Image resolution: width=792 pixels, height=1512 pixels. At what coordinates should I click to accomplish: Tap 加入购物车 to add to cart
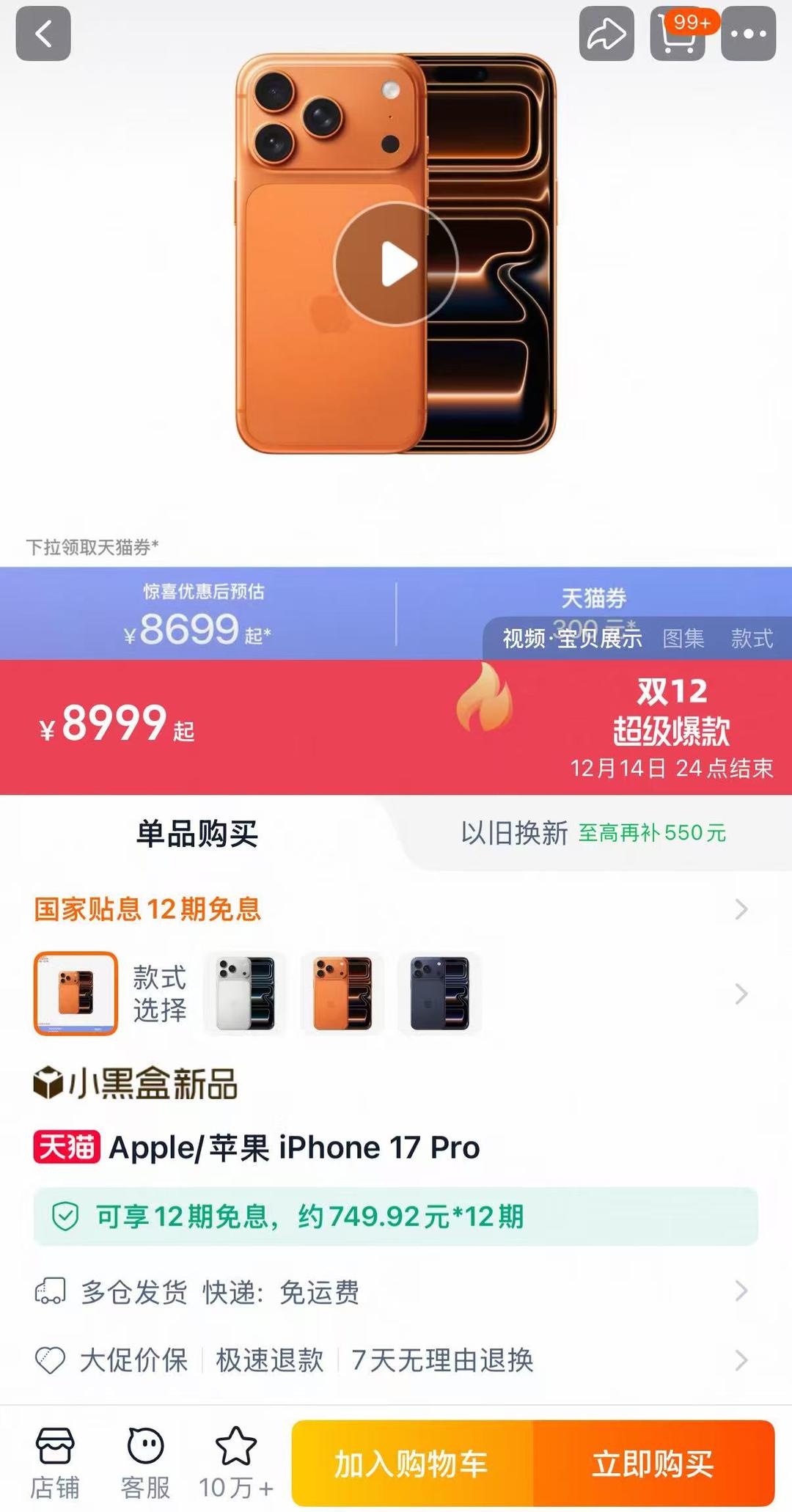(x=411, y=1464)
